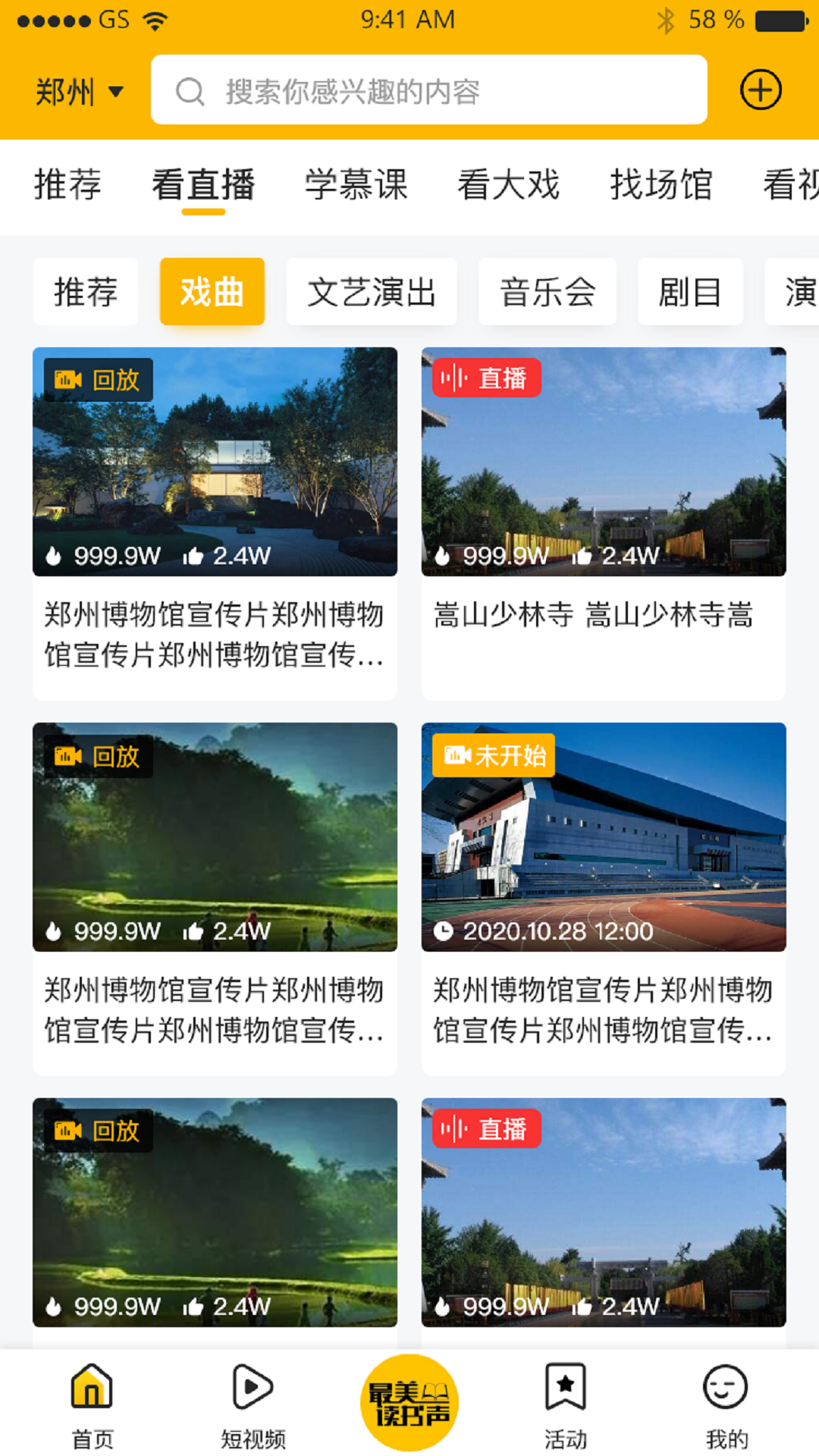Tap the plus icon in the top bar

click(x=760, y=90)
